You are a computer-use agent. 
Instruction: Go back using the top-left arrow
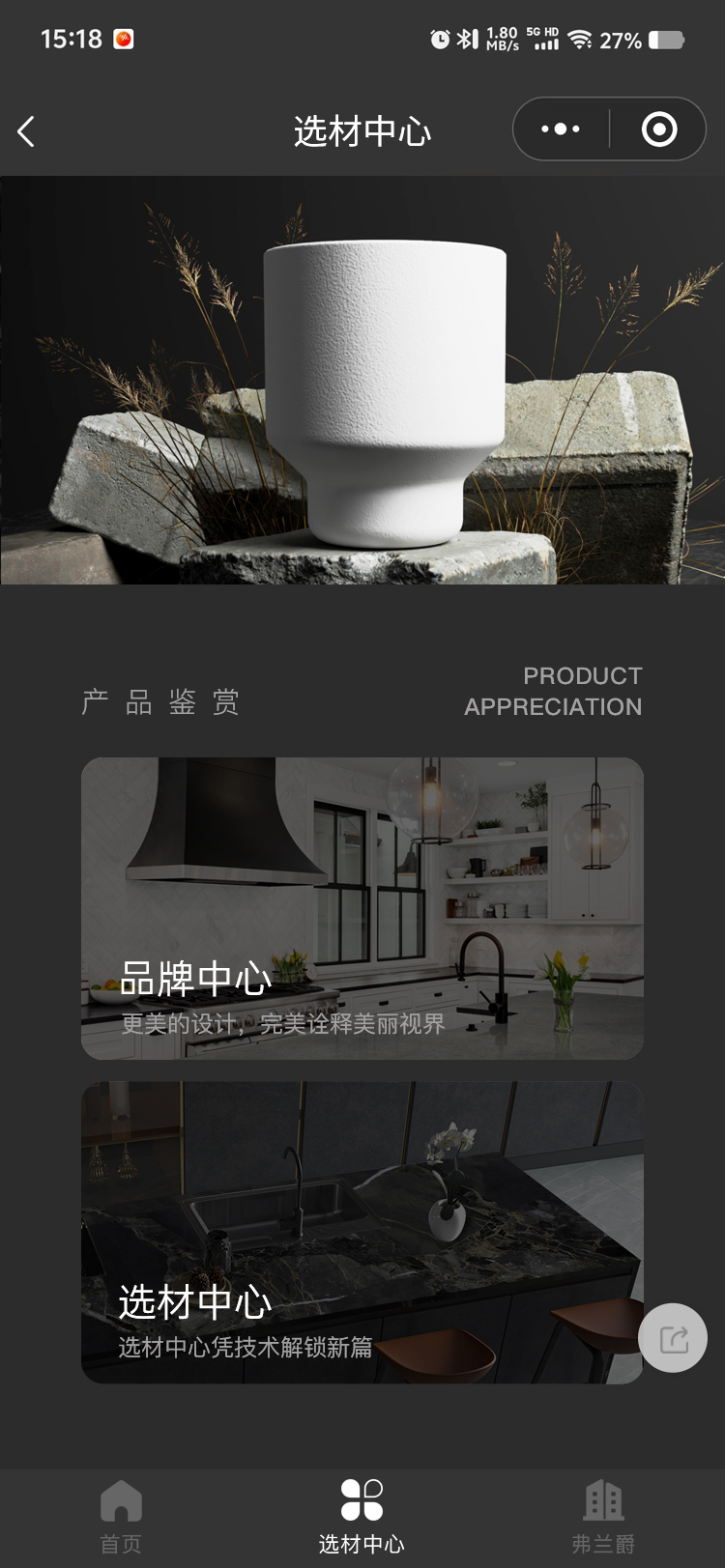pyautogui.click(x=27, y=131)
